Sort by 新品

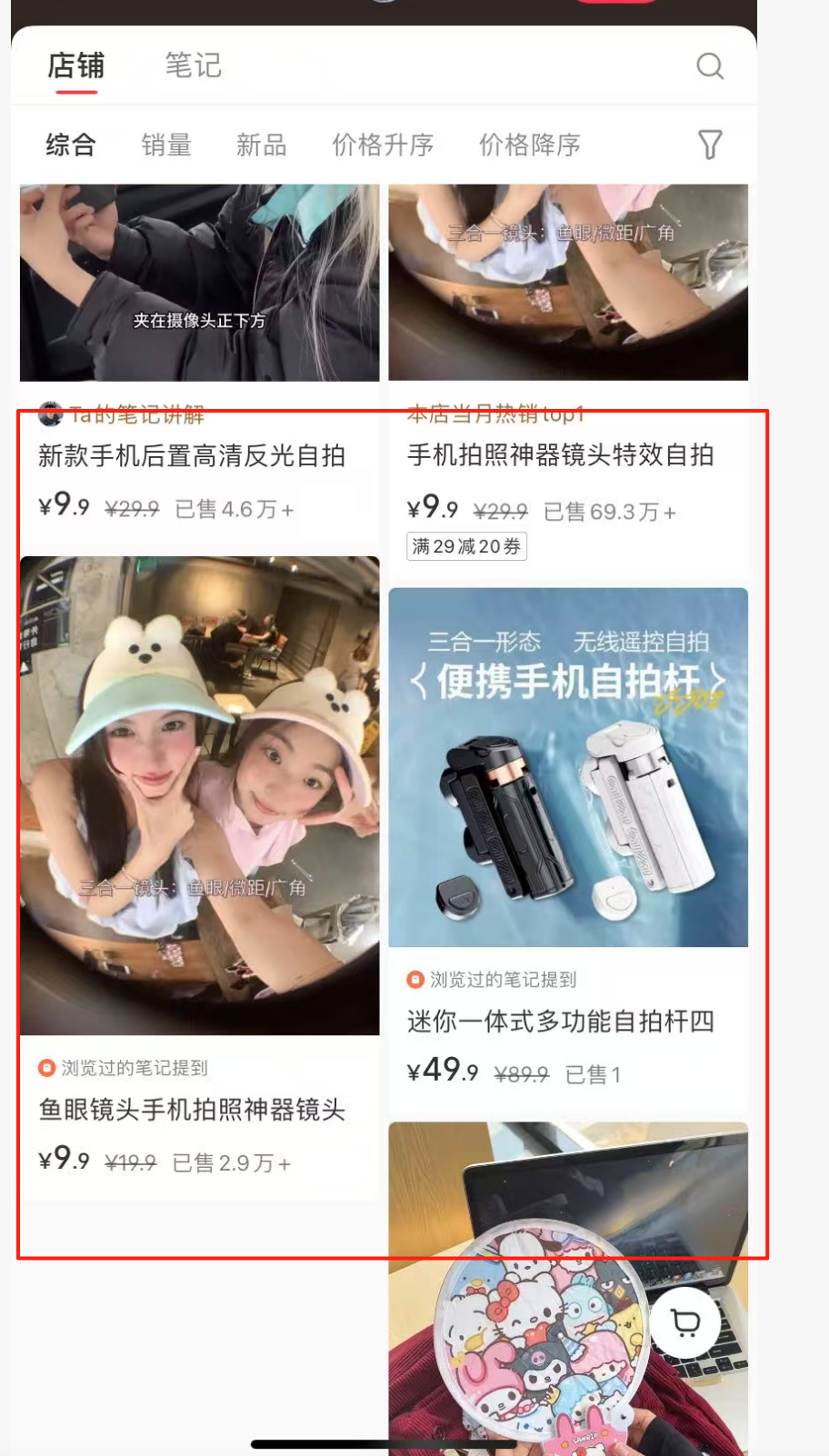click(261, 145)
